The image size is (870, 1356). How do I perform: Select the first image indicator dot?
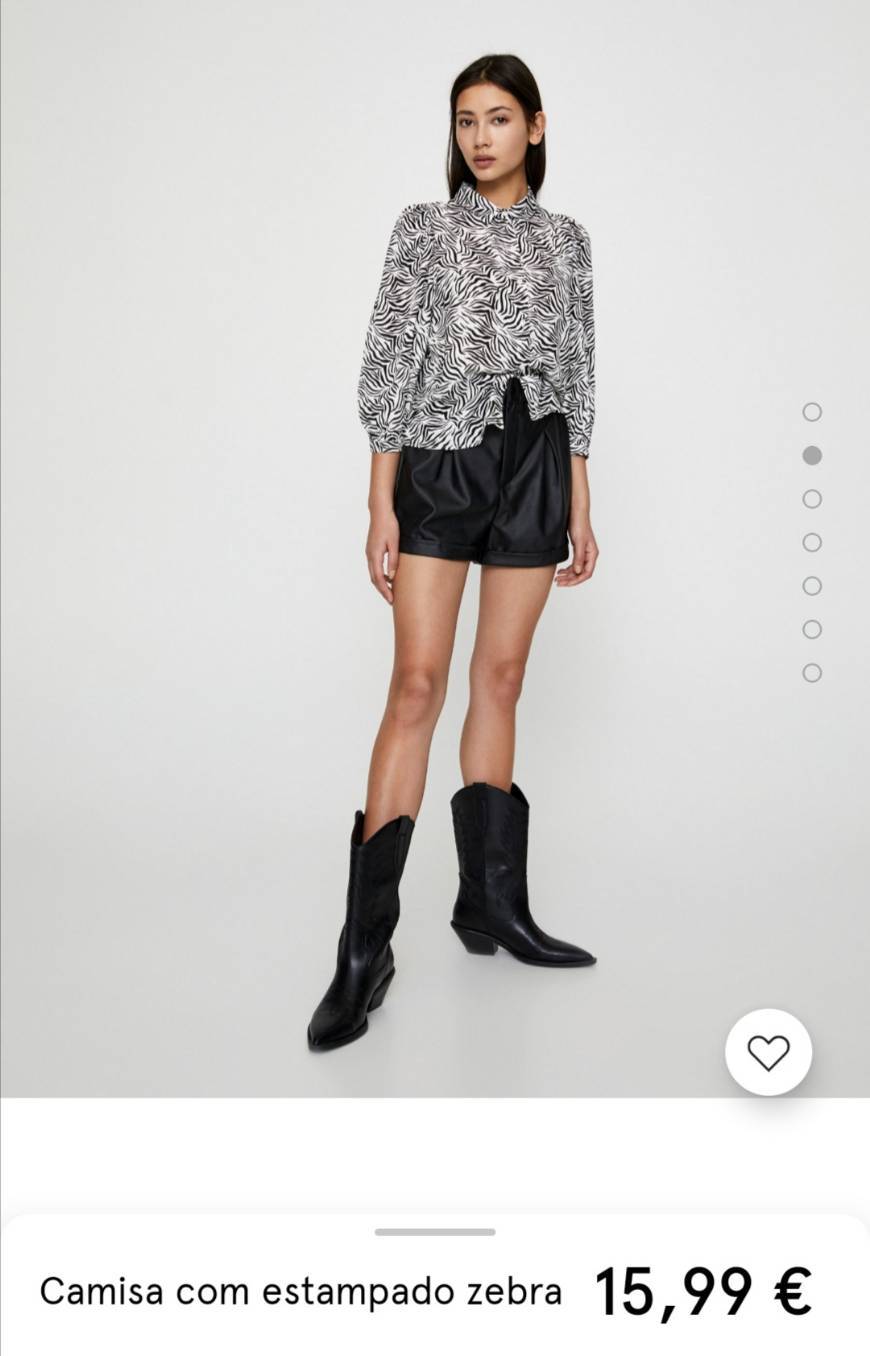pos(812,412)
